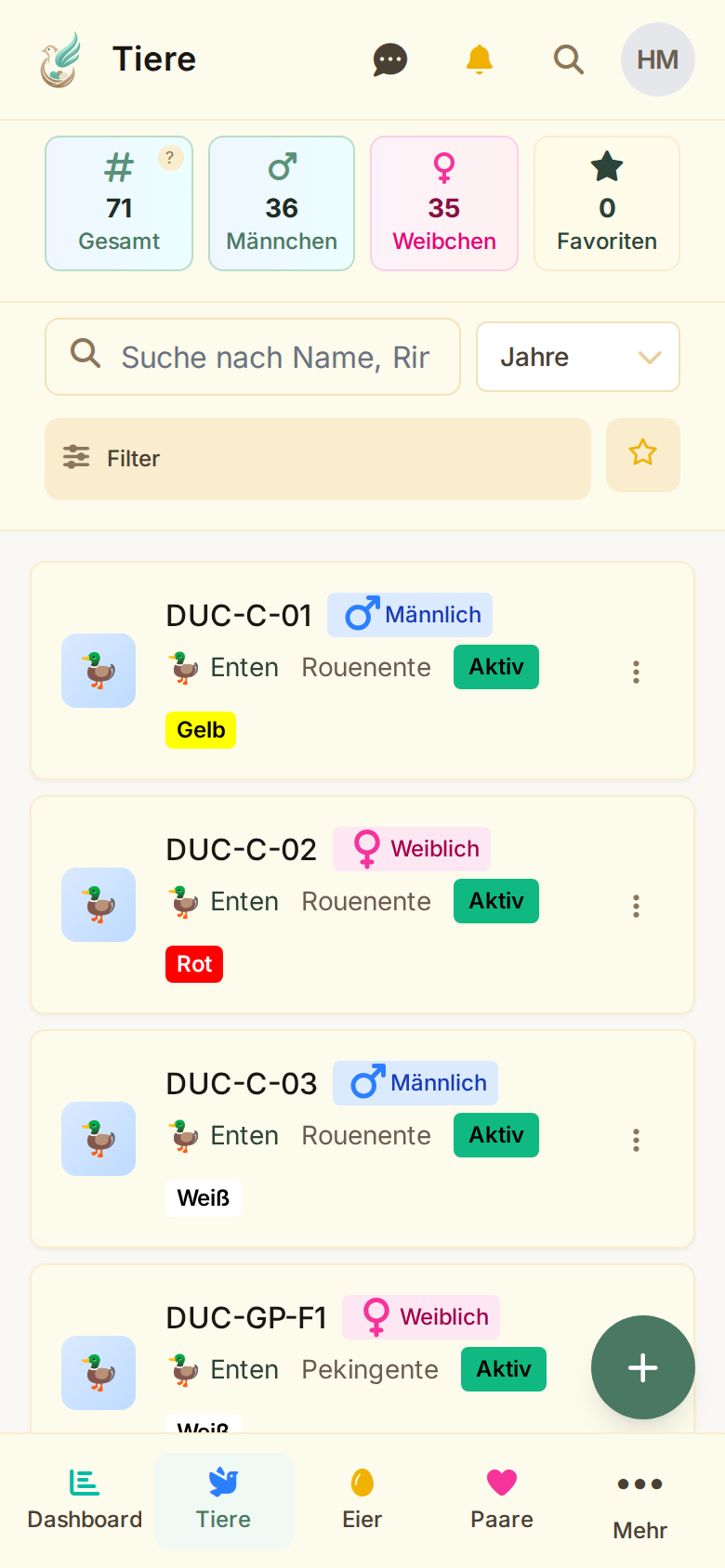This screenshot has height=1568, width=725.
Task: Open the notifications bell
Action: click(x=479, y=59)
